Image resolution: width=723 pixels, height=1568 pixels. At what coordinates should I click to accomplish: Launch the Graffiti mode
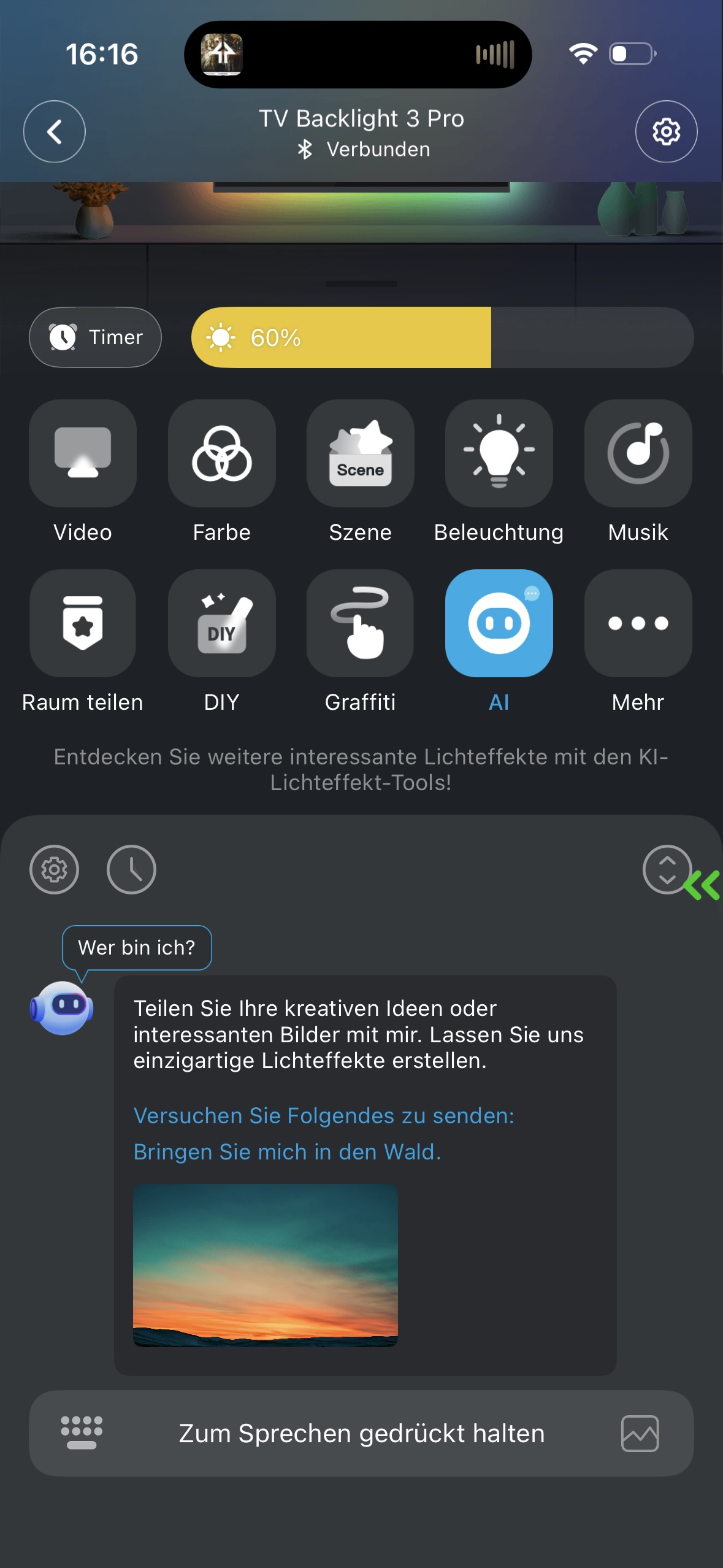pos(360,623)
